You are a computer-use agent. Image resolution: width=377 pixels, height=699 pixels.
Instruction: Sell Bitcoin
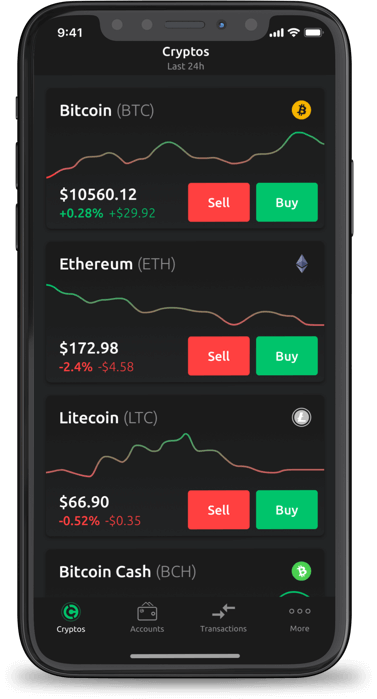[219, 202]
